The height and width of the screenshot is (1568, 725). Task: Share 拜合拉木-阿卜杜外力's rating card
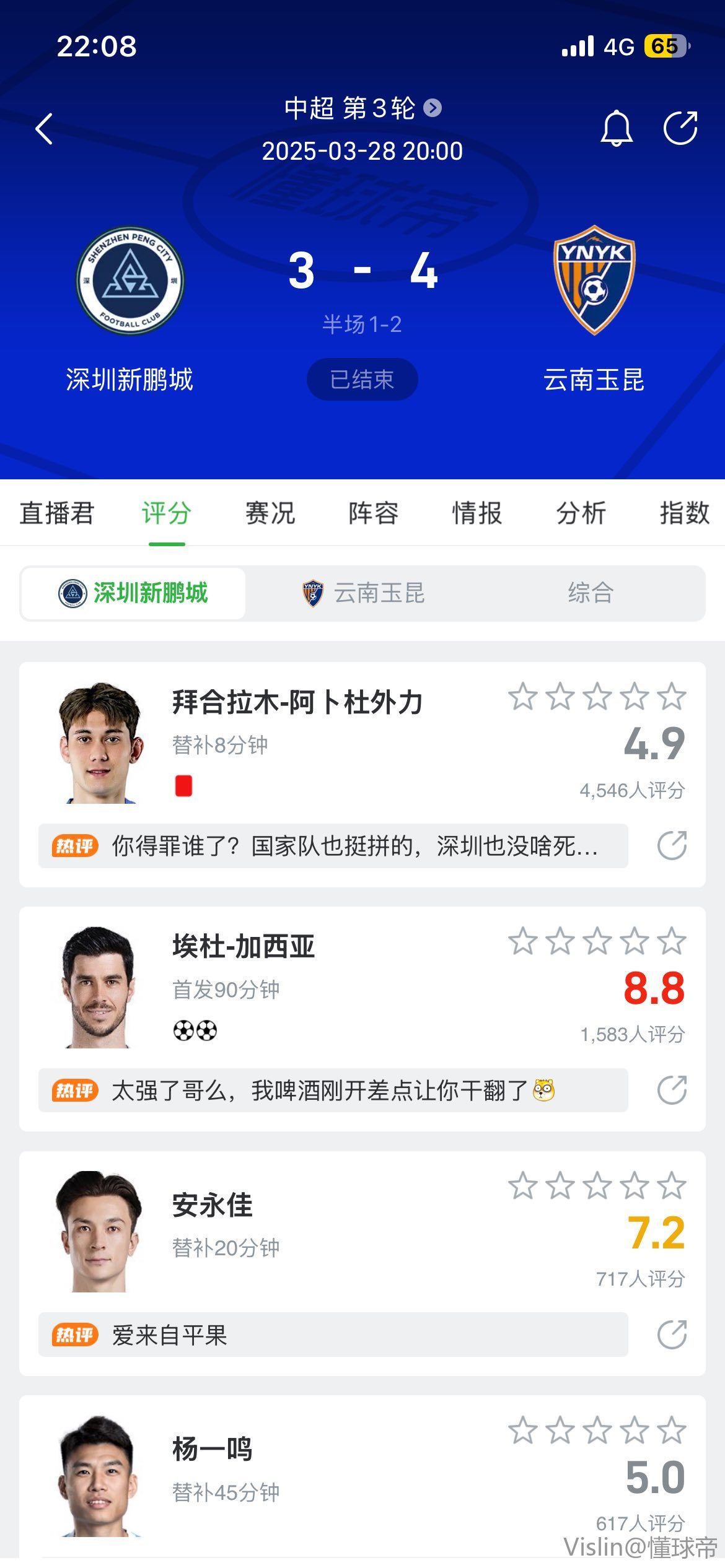coord(672,846)
